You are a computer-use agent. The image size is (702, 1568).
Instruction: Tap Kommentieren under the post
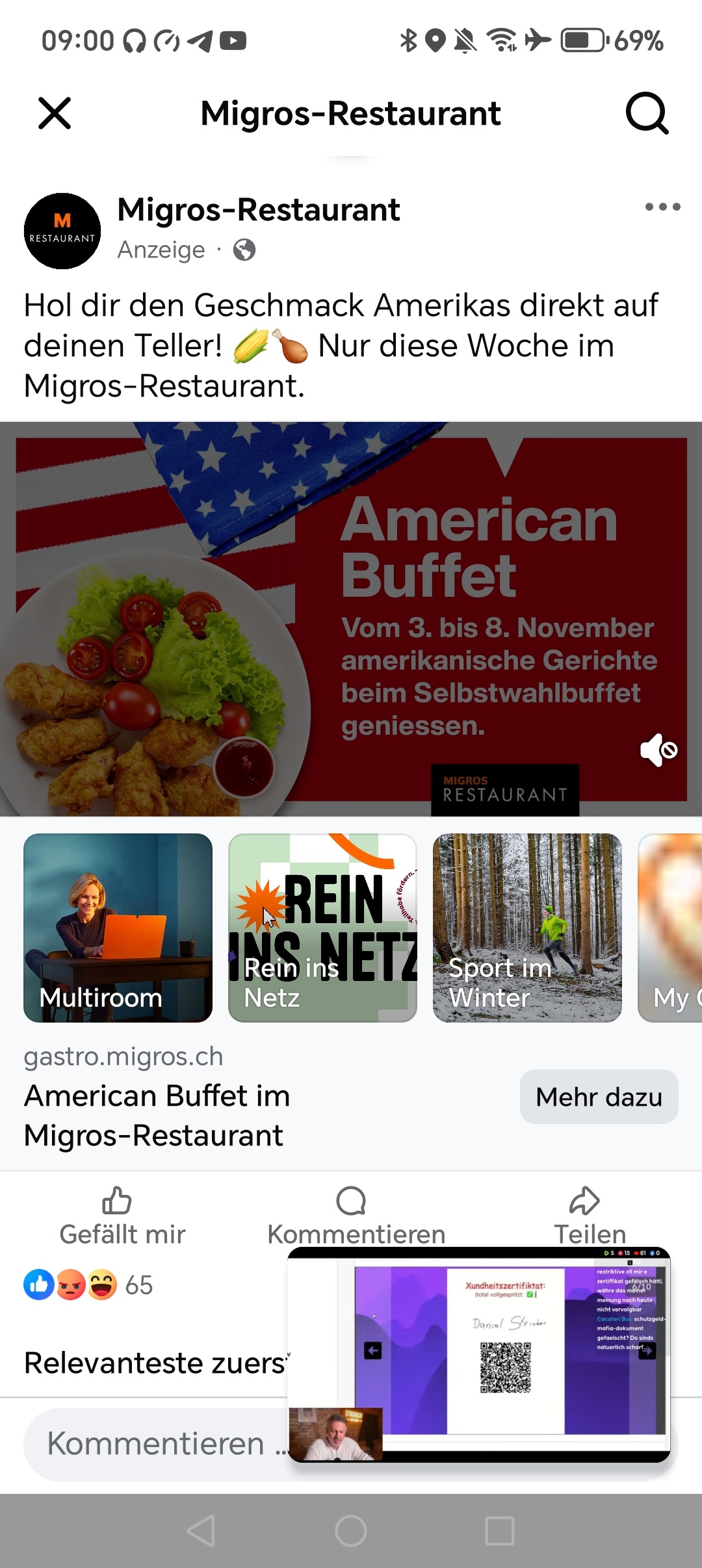(356, 1216)
